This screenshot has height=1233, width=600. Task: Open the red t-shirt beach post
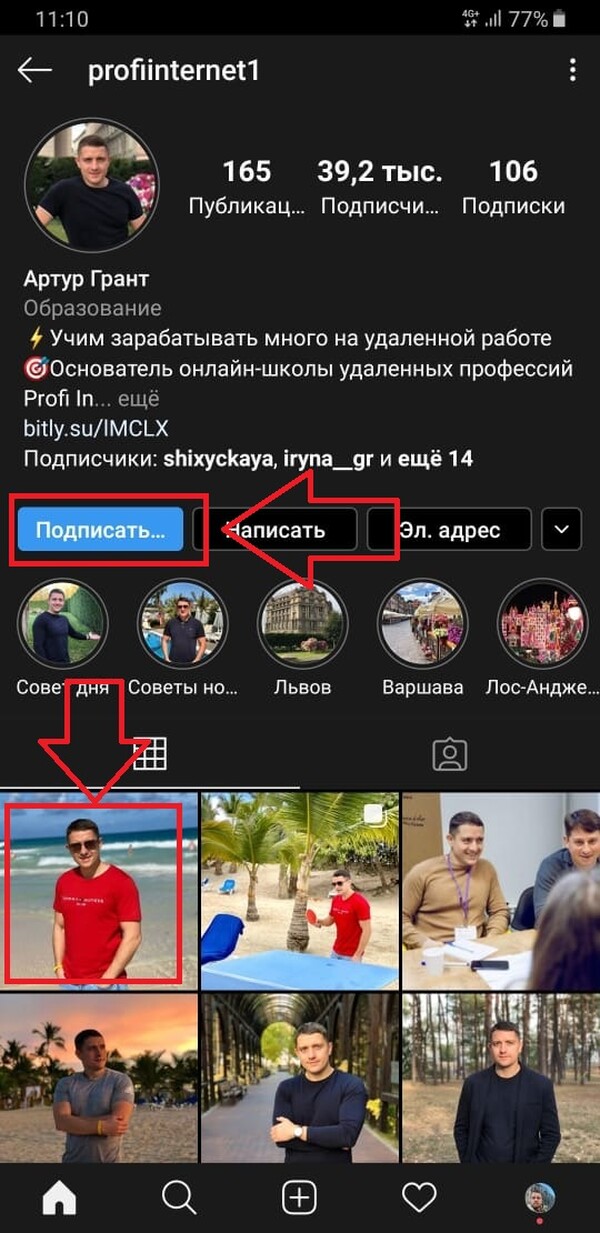click(x=97, y=890)
